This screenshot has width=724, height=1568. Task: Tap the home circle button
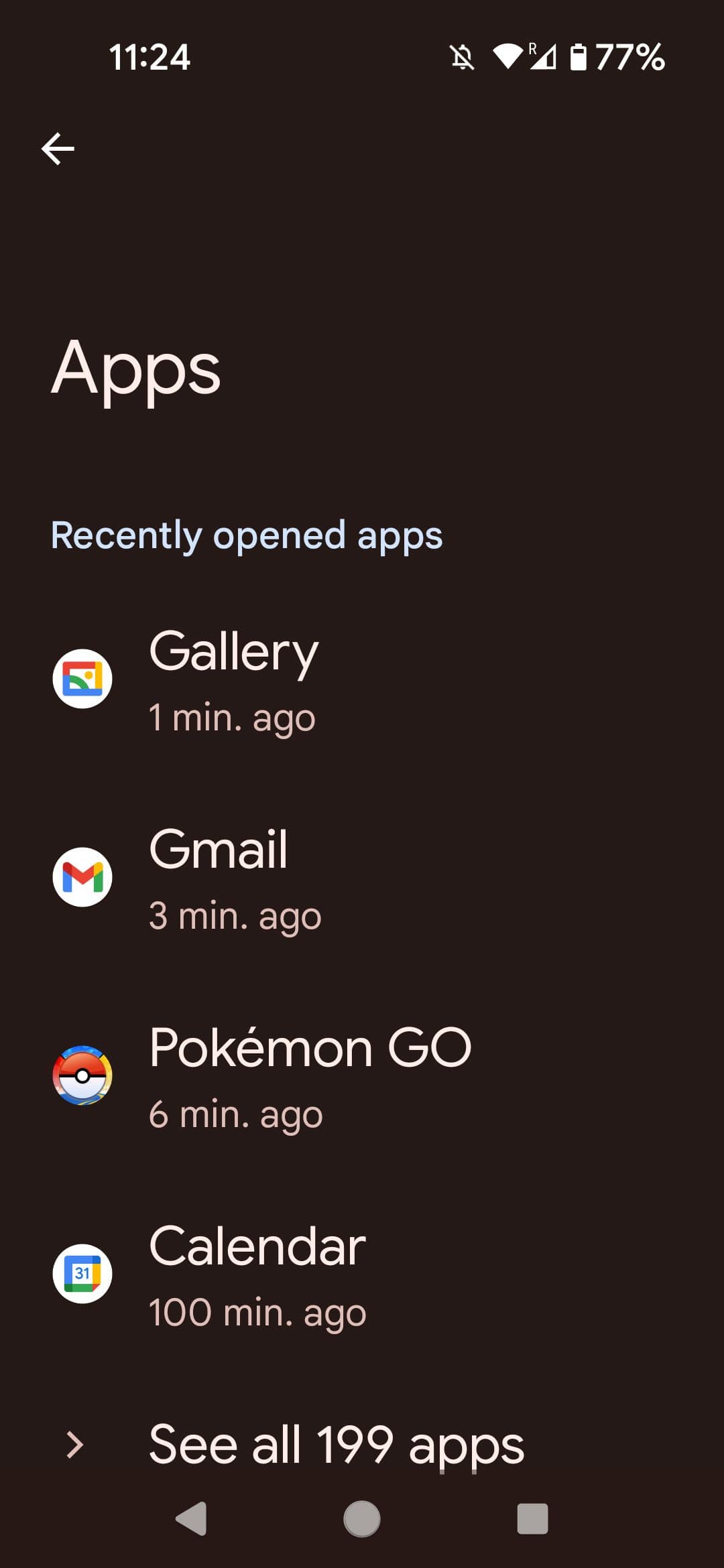pyautogui.click(x=362, y=1522)
